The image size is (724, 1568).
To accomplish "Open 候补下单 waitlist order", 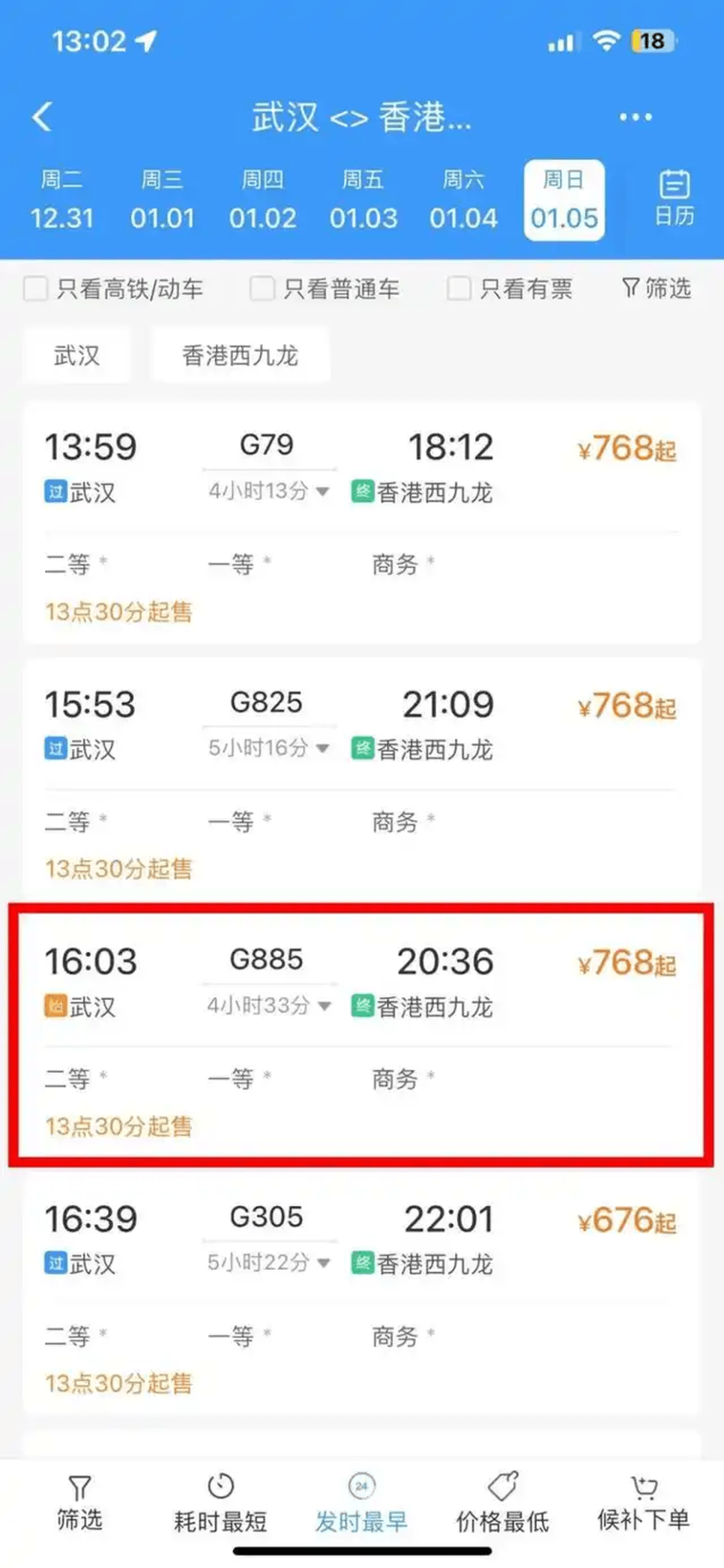I will [x=643, y=1504].
